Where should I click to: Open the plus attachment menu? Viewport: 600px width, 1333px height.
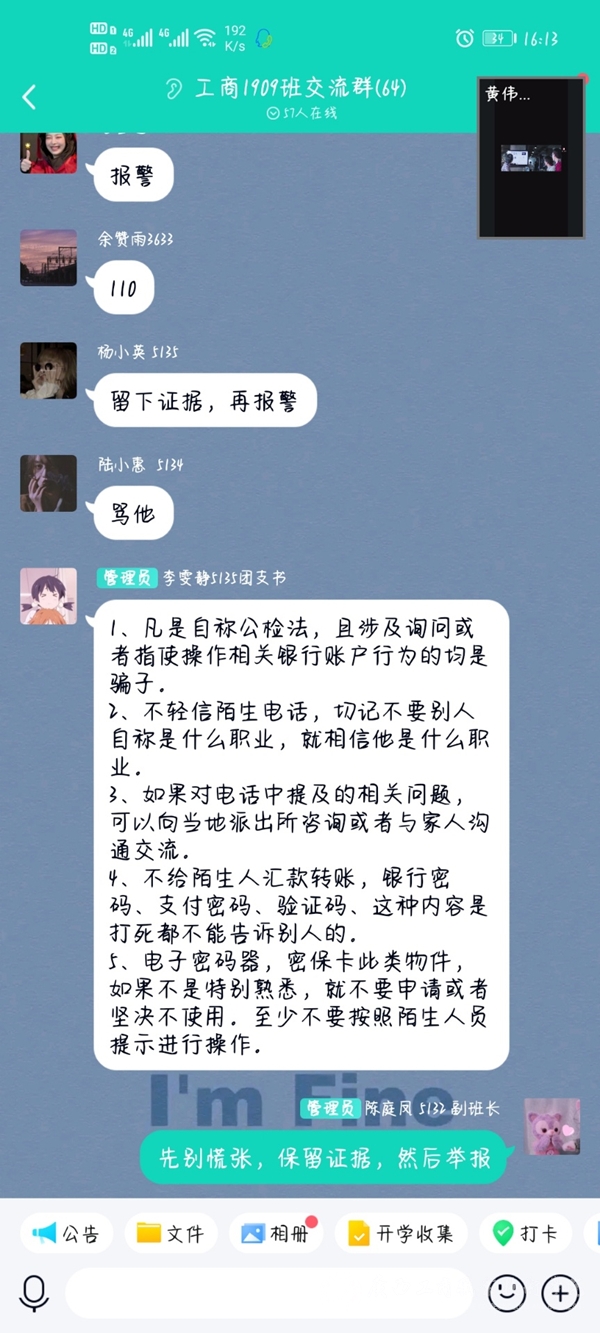(x=560, y=1294)
